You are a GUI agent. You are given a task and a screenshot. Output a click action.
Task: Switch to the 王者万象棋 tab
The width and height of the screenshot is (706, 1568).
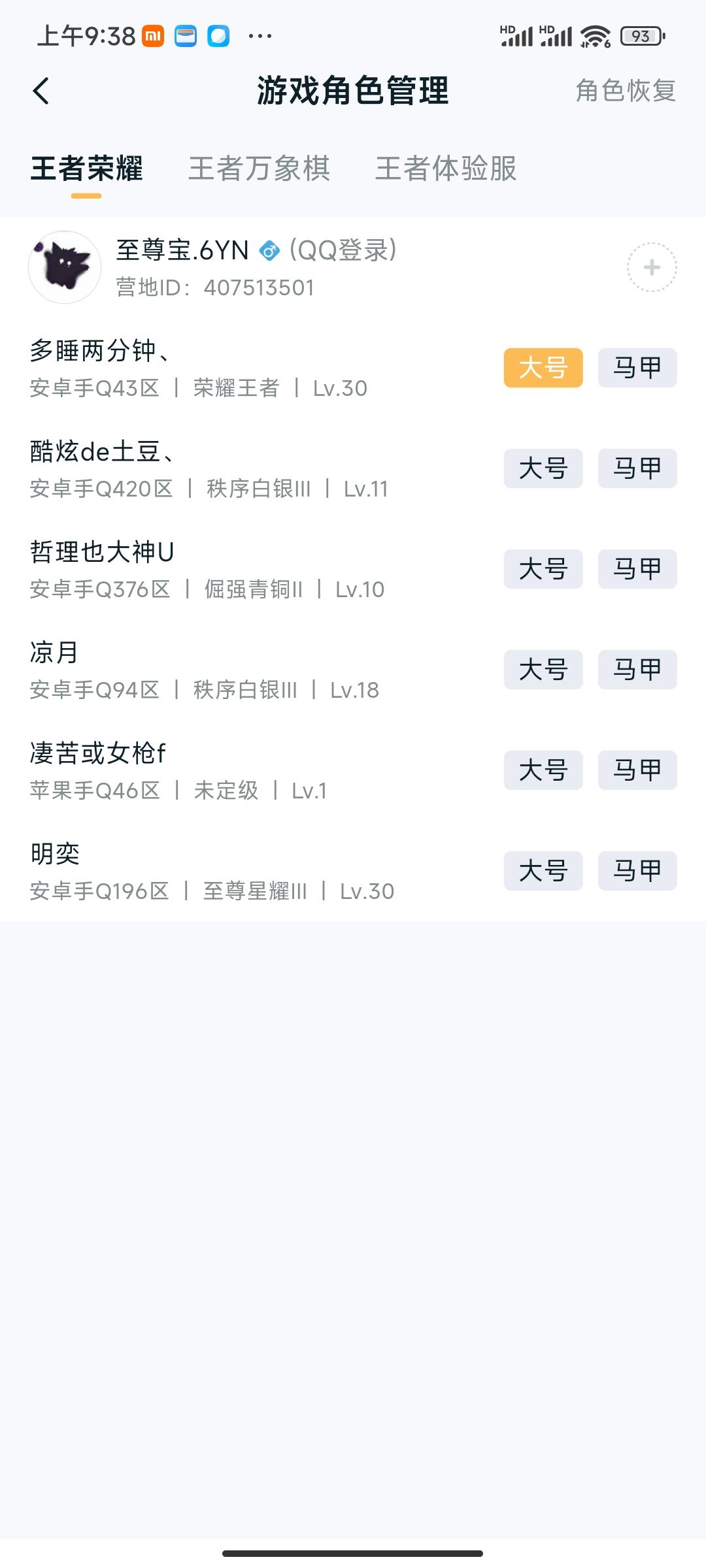(x=259, y=170)
